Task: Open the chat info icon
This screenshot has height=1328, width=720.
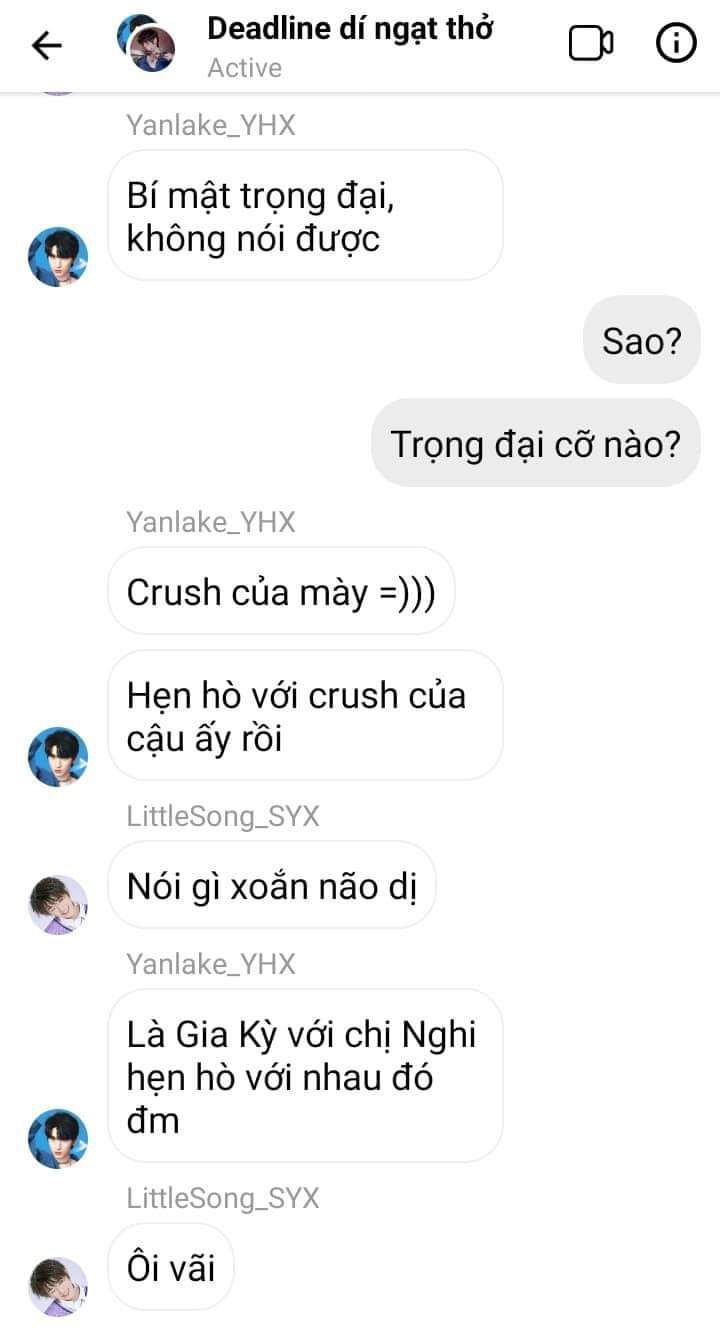Action: (675, 44)
